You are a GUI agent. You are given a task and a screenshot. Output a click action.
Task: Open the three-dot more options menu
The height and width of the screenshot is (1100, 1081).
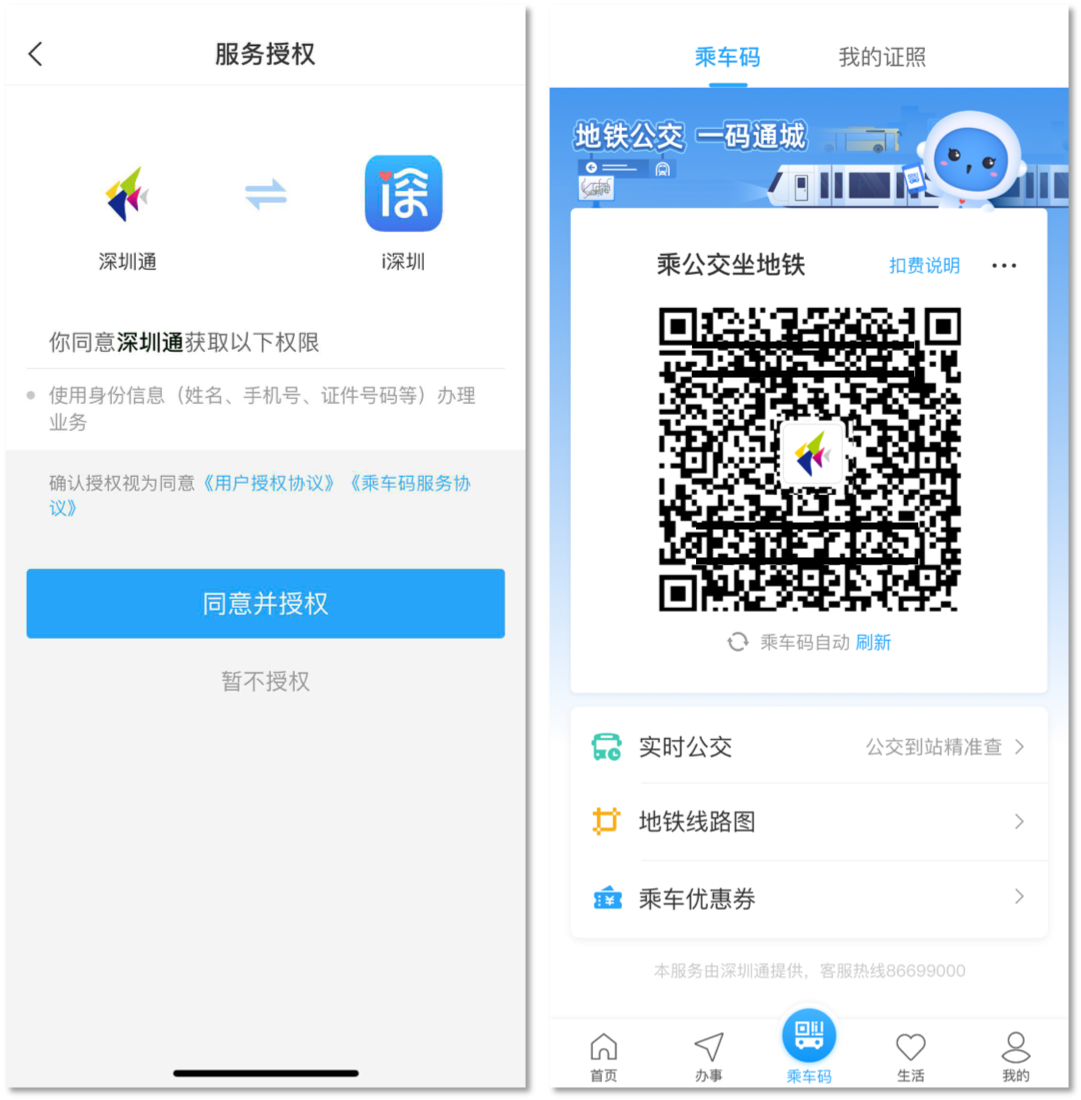(x=1003, y=265)
